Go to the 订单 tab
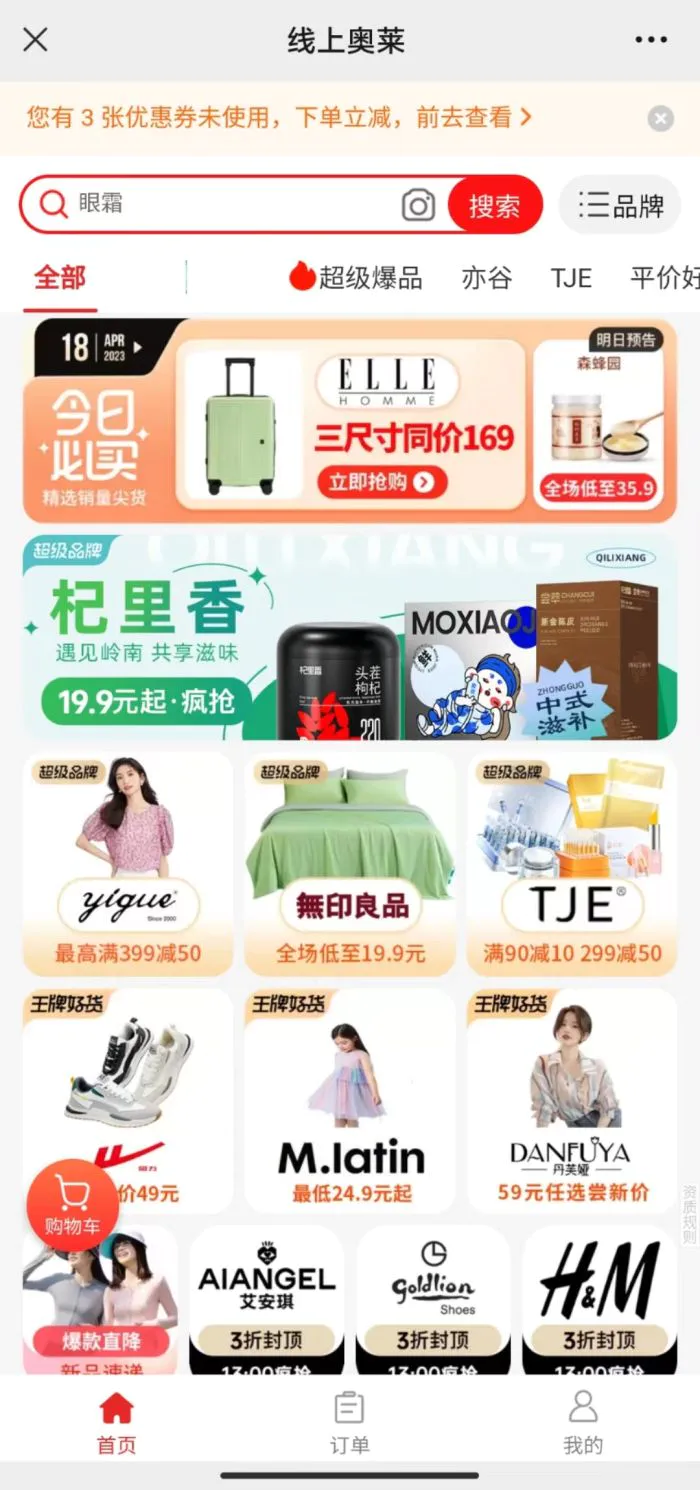This screenshot has height=1490, width=700. point(349,1421)
